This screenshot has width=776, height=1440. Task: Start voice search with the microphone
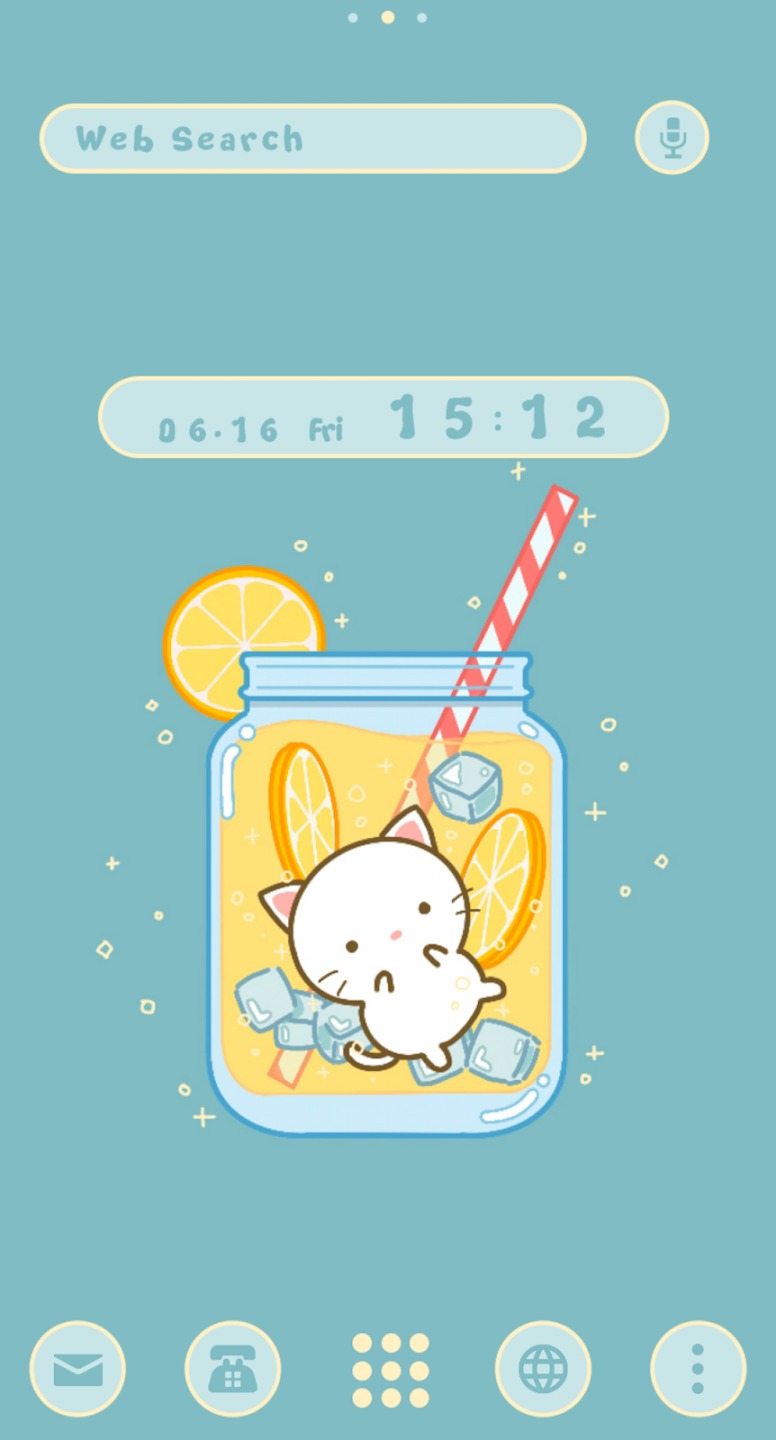pyautogui.click(x=672, y=137)
